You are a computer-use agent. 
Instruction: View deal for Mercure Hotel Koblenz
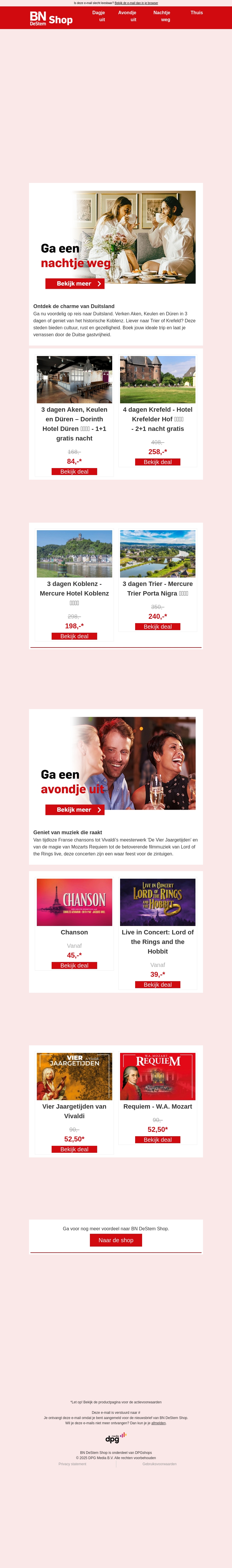[x=74, y=636]
